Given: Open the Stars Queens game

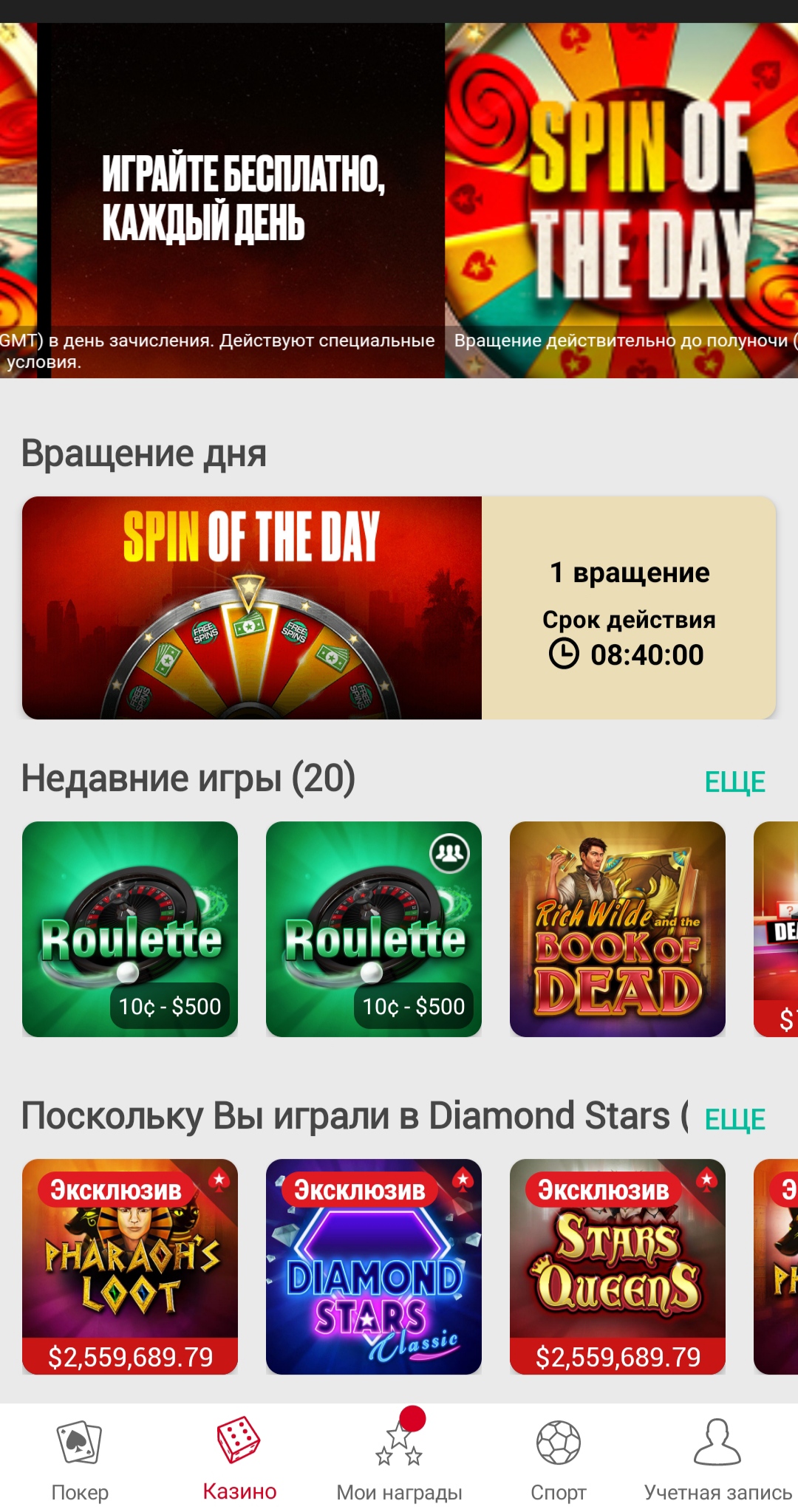Looking at the screenshot, I should [x=618, y=1266].
